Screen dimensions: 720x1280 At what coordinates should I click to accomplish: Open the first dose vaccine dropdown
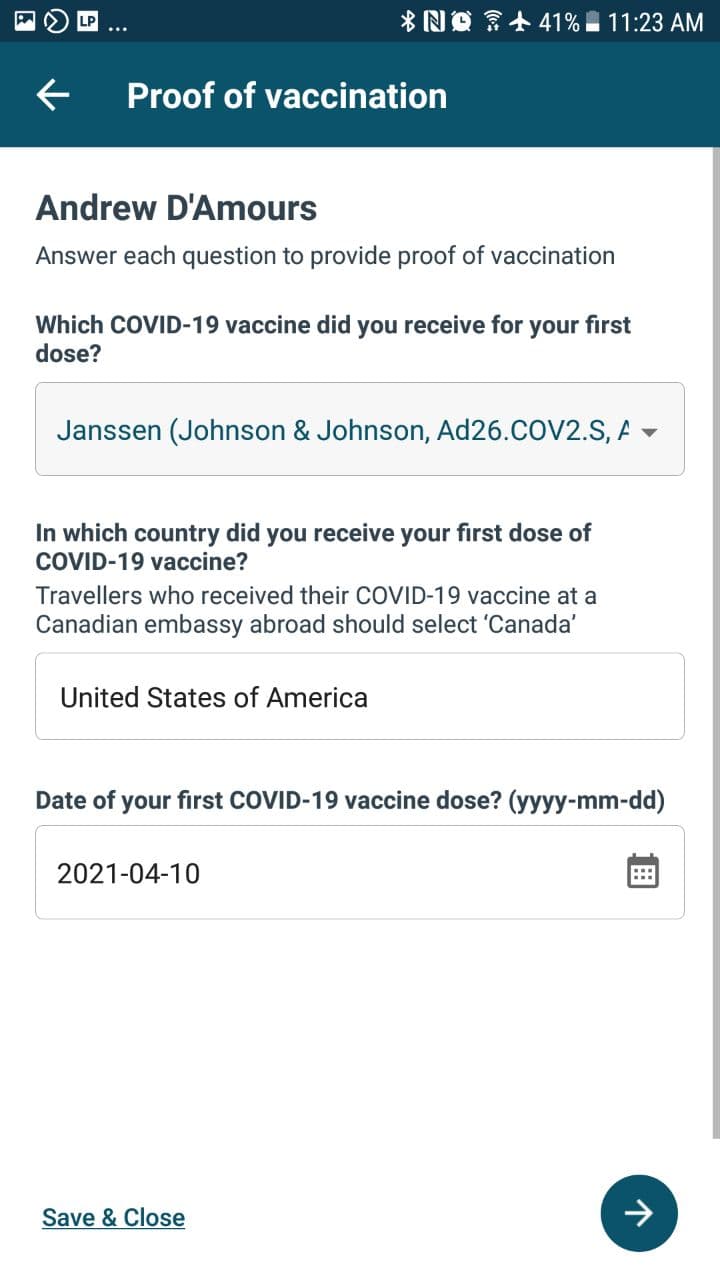(360, 429)
